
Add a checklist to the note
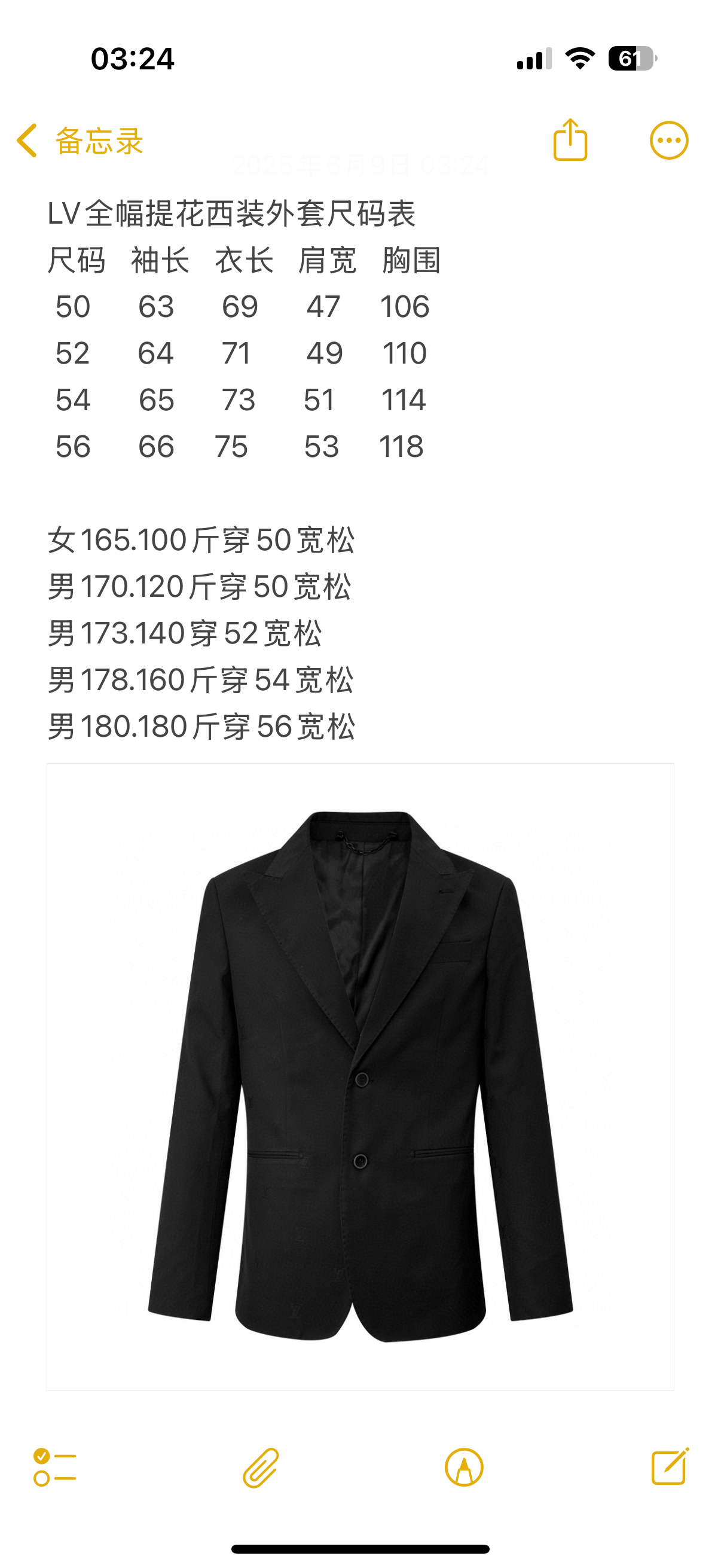(55, 1467)
